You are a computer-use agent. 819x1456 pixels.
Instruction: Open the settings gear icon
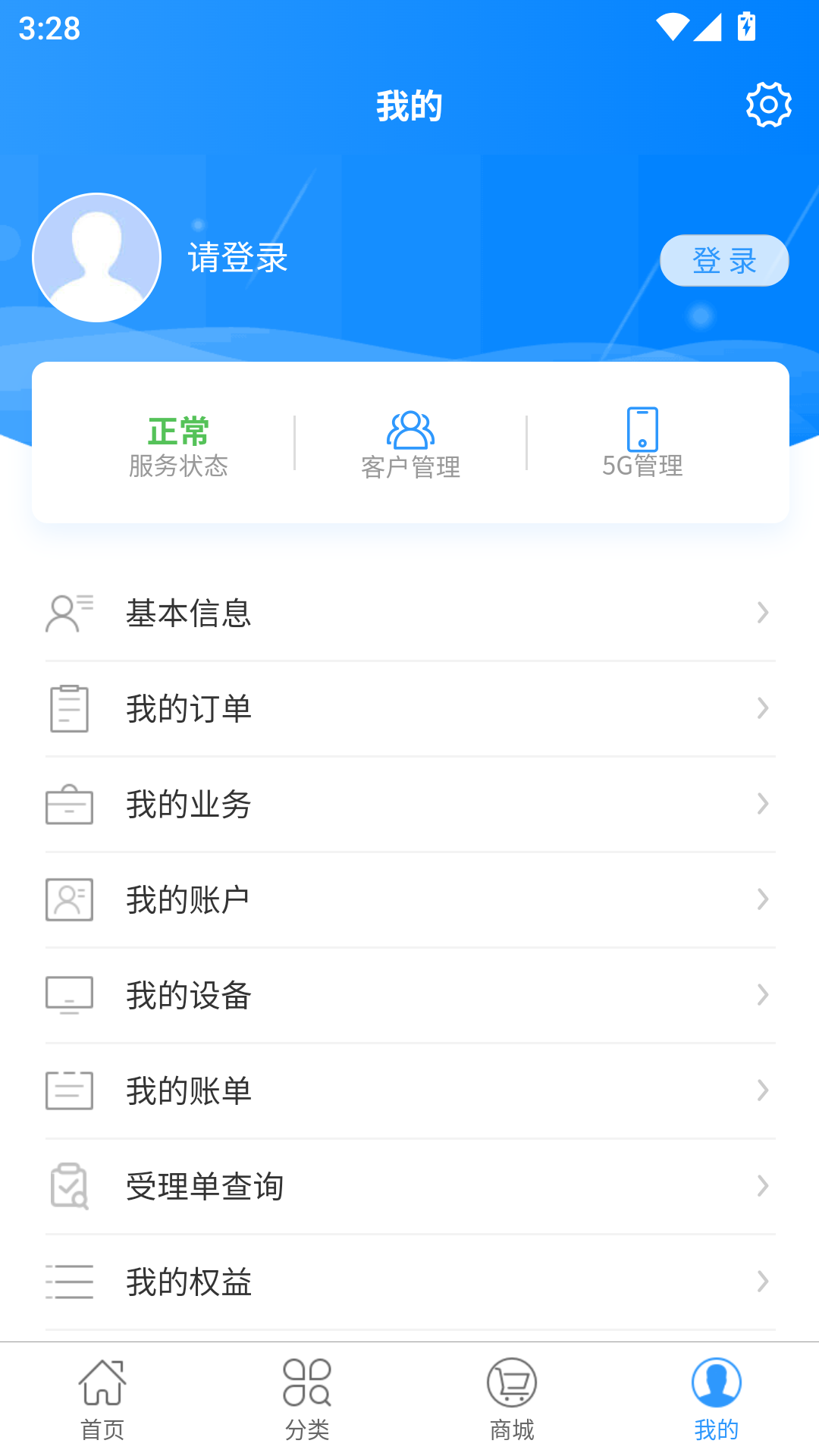[769, 105]
